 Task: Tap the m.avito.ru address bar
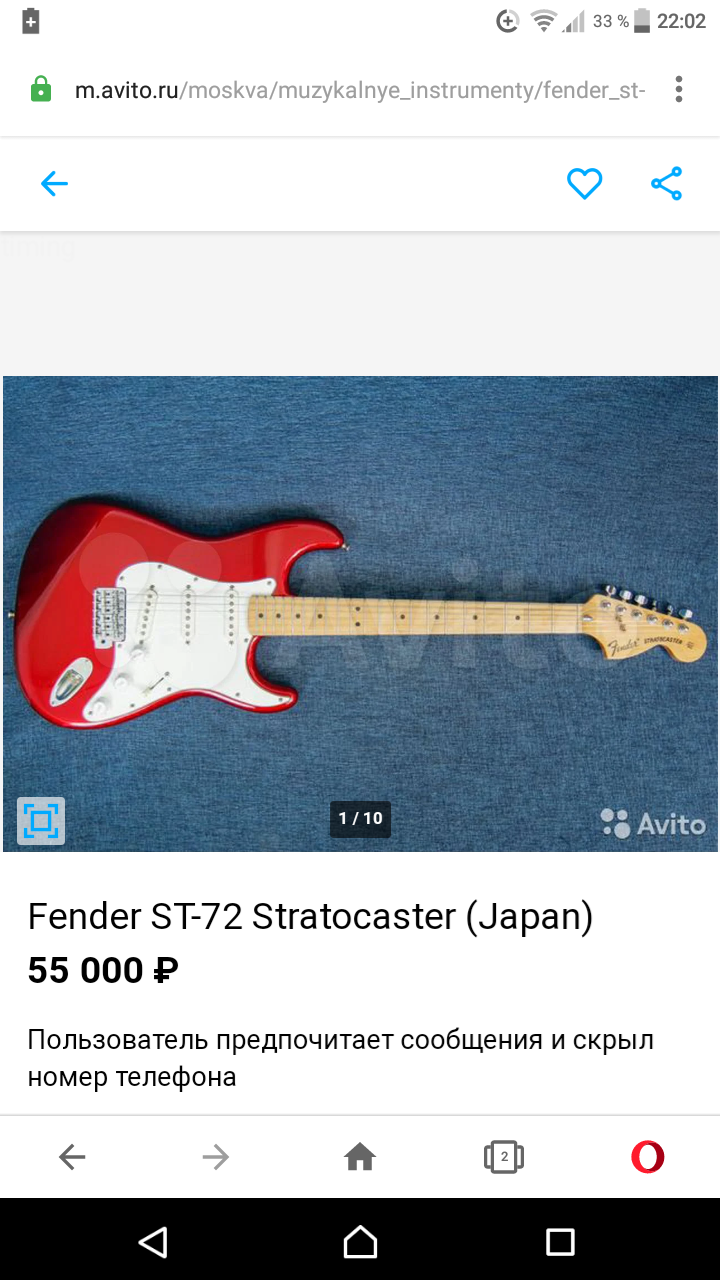tap(360, 91)
